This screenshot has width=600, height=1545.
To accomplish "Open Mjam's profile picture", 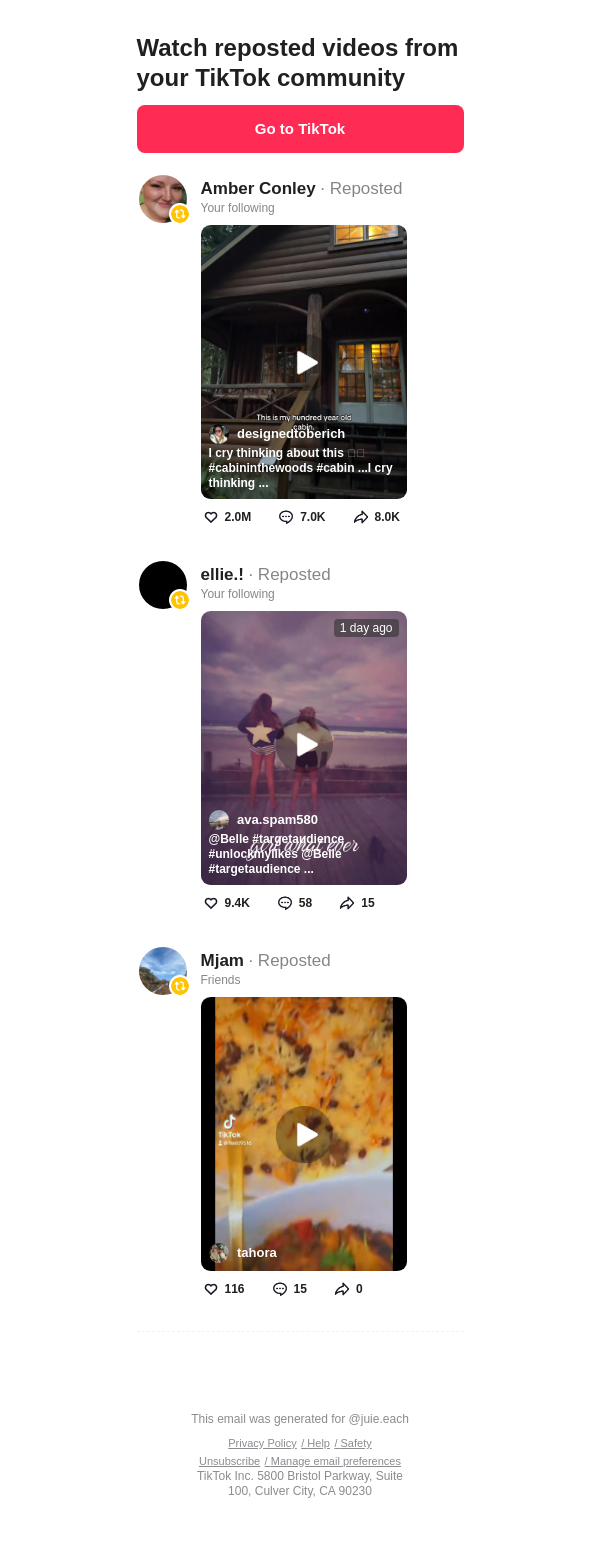I will (x=162, y=971).
